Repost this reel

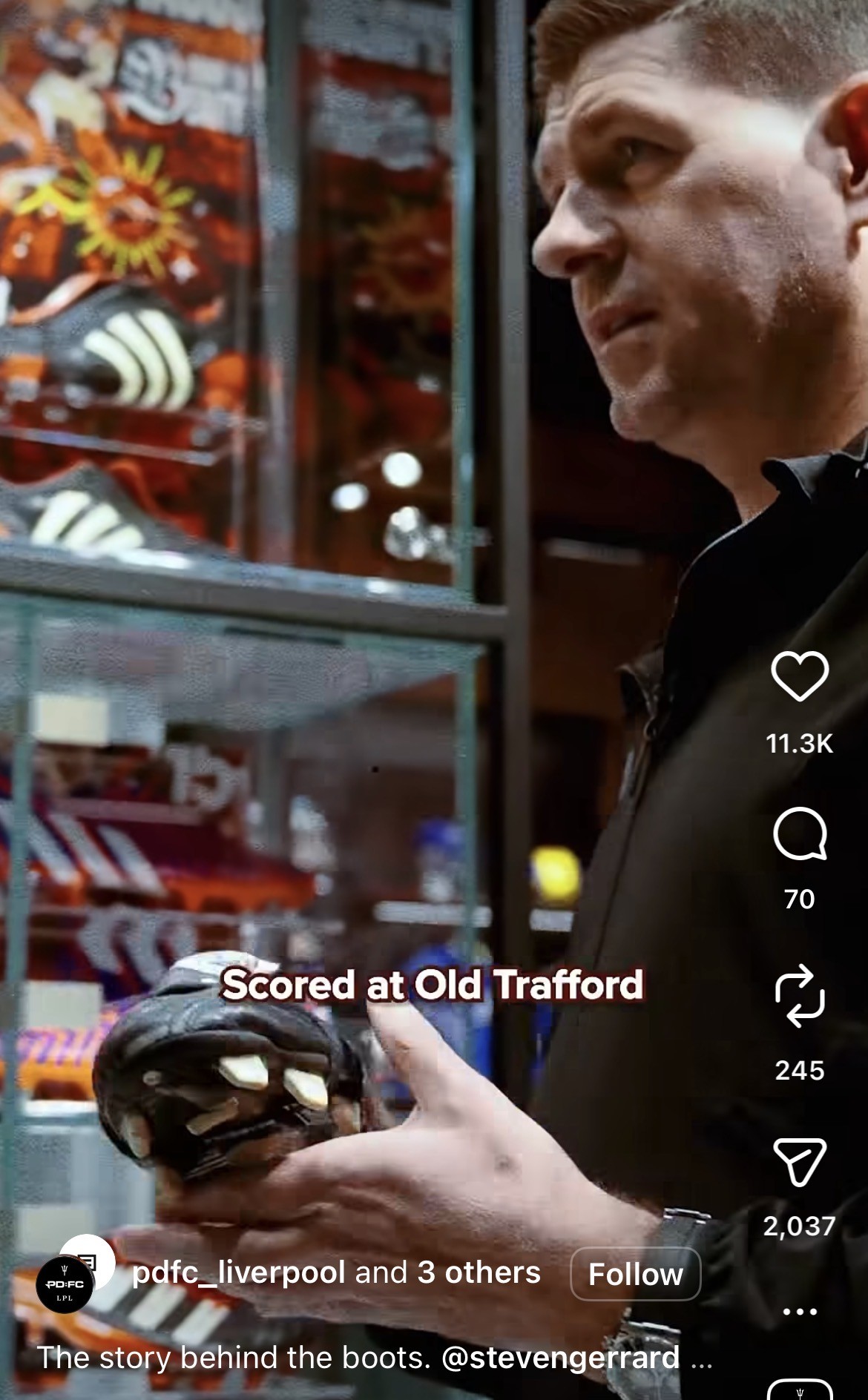tap(800, 996)
